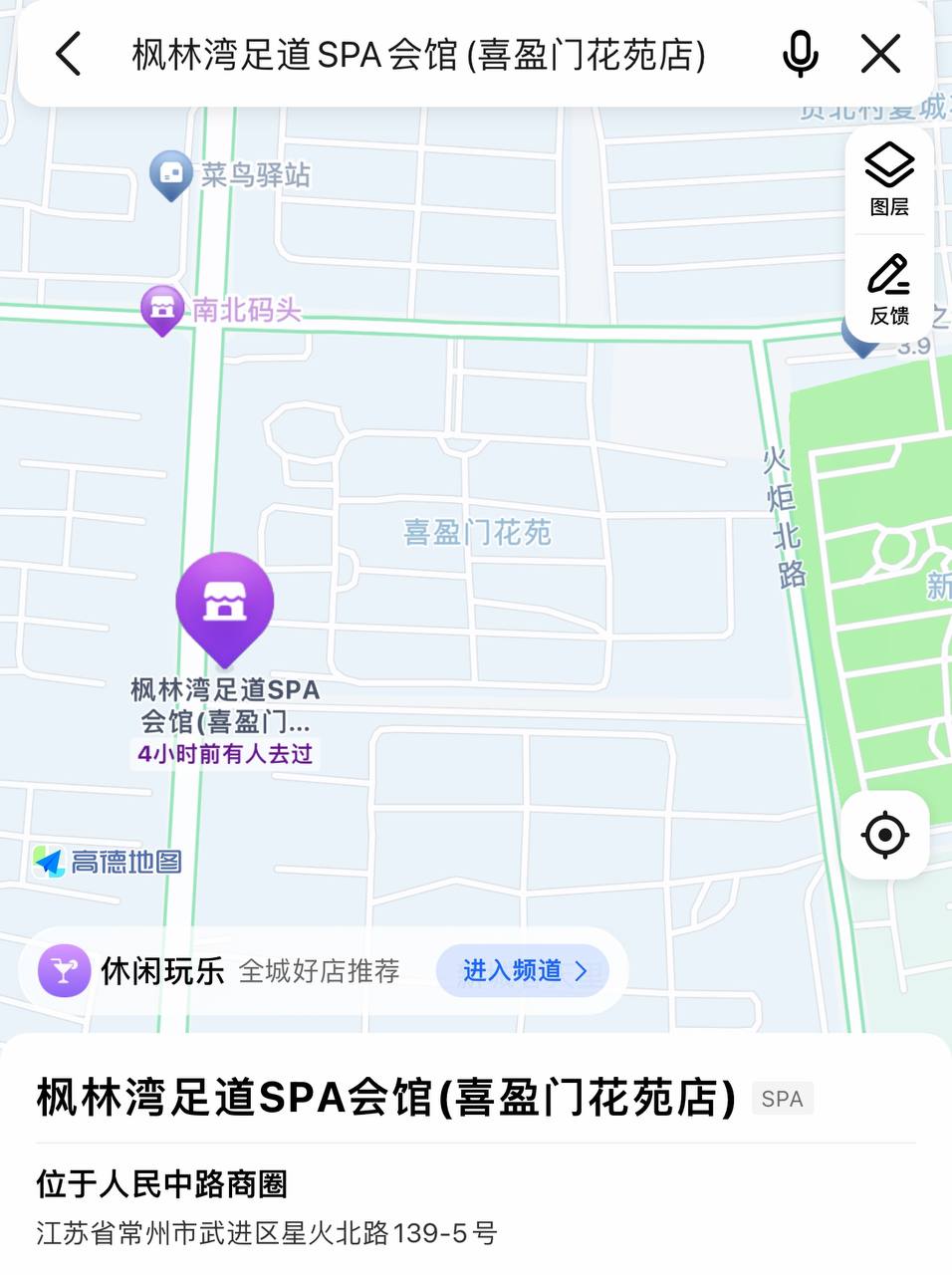Tap the place name 枫林湾足道SPA会馆 title

[x=386, y=1096]
